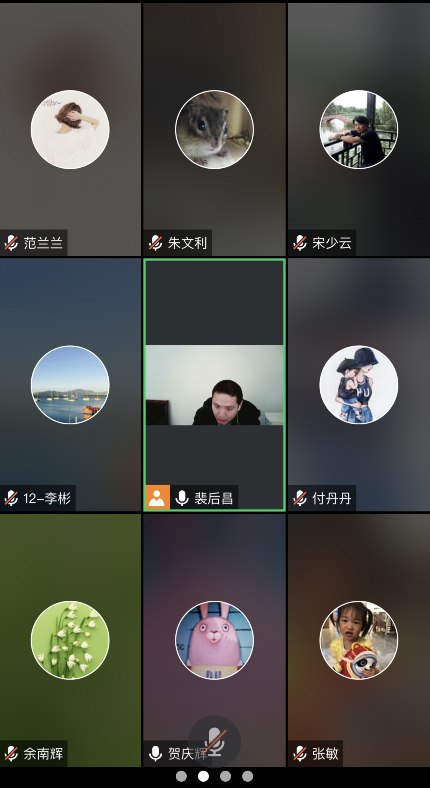
Task: Open 付丹丹's participant tile
Action: (359, 384)
